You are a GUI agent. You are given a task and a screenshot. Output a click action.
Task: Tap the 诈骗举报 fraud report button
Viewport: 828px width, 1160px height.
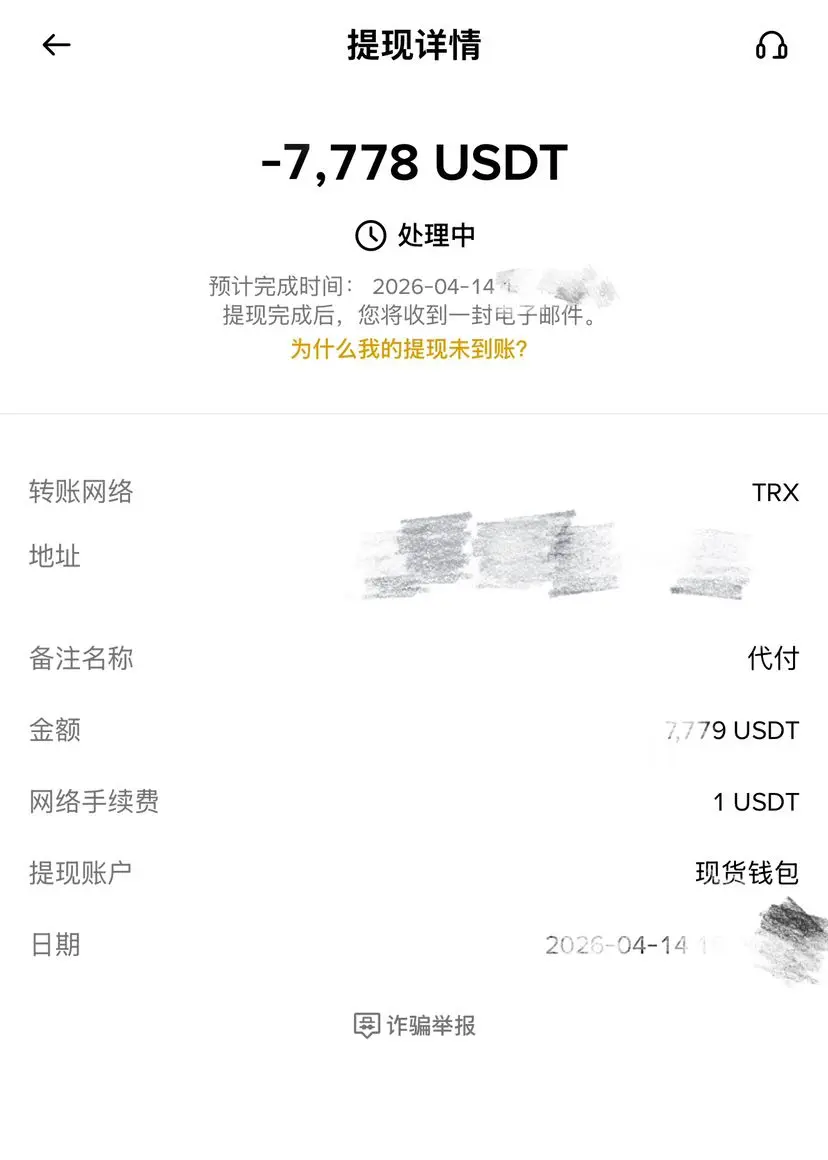coord(414,1026)
